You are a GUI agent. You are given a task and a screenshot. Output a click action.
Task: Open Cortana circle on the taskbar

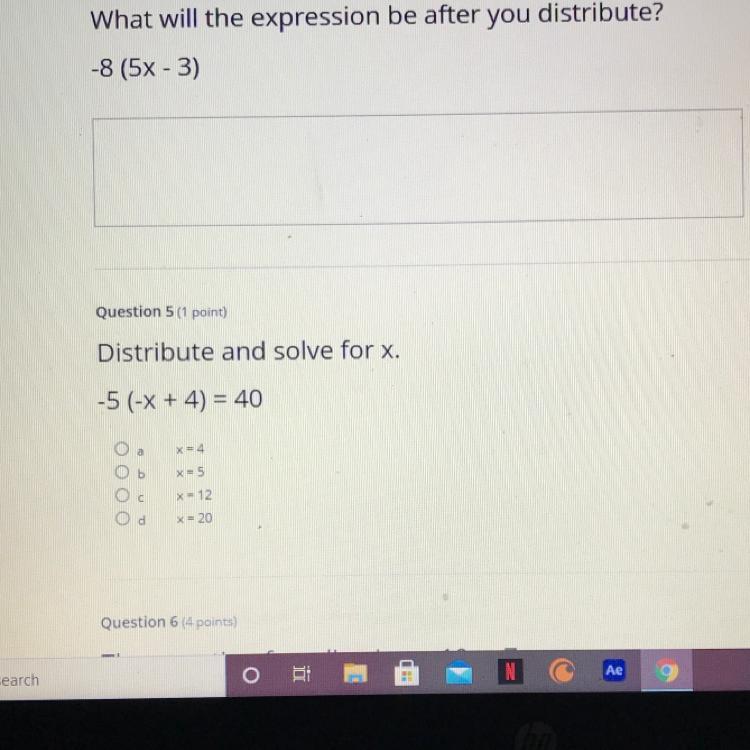coord(251,676)
